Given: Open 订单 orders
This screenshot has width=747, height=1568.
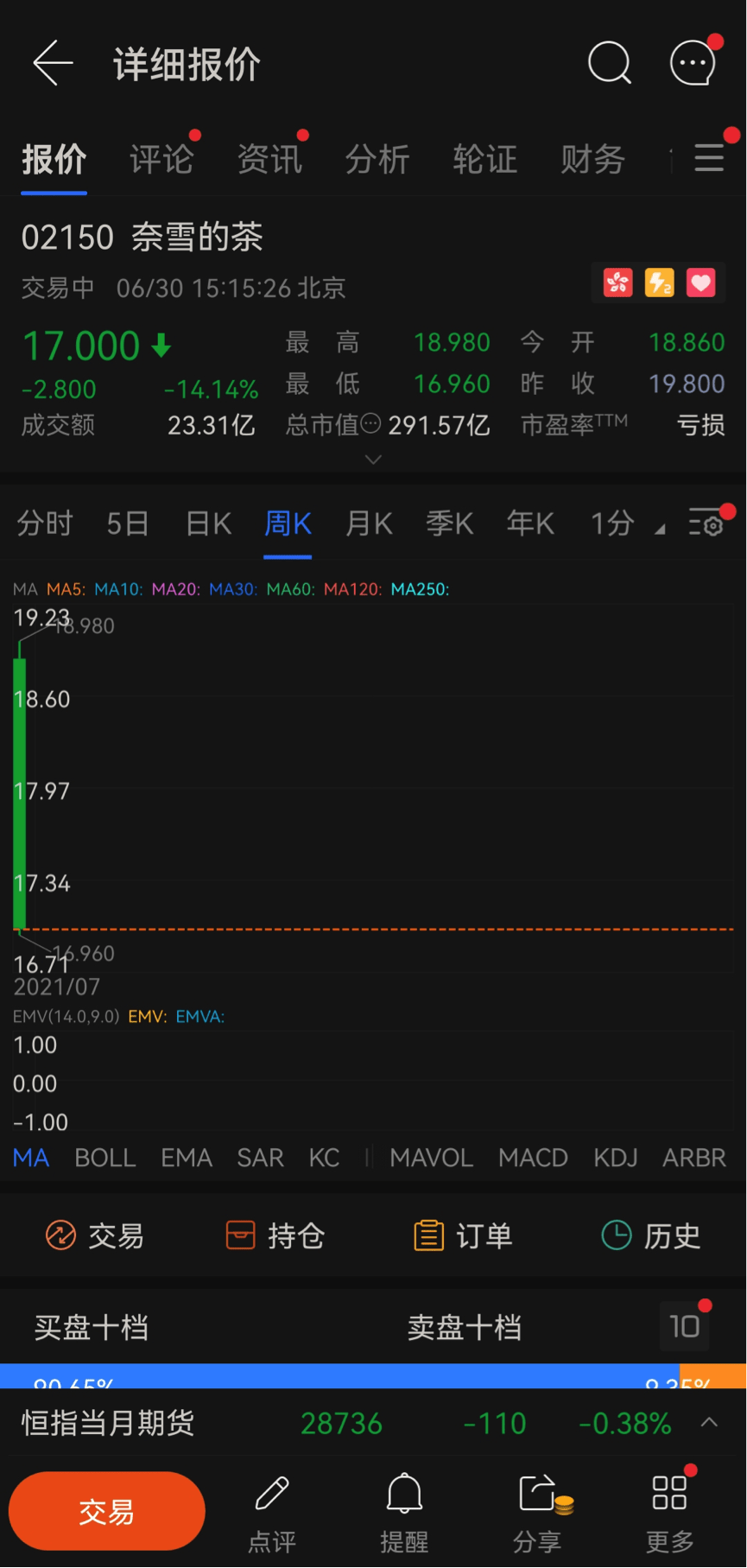Looking at the screenshot, I should tap(464, 1235).
